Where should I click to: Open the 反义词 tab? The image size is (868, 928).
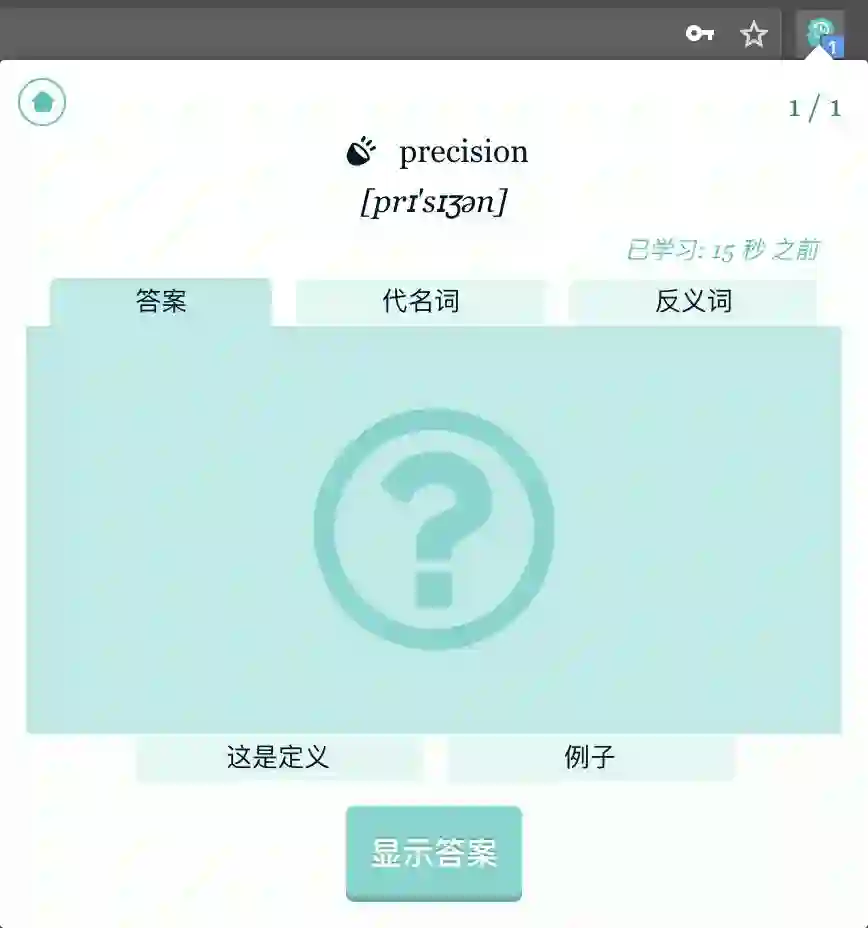click(x=693, y=302)
